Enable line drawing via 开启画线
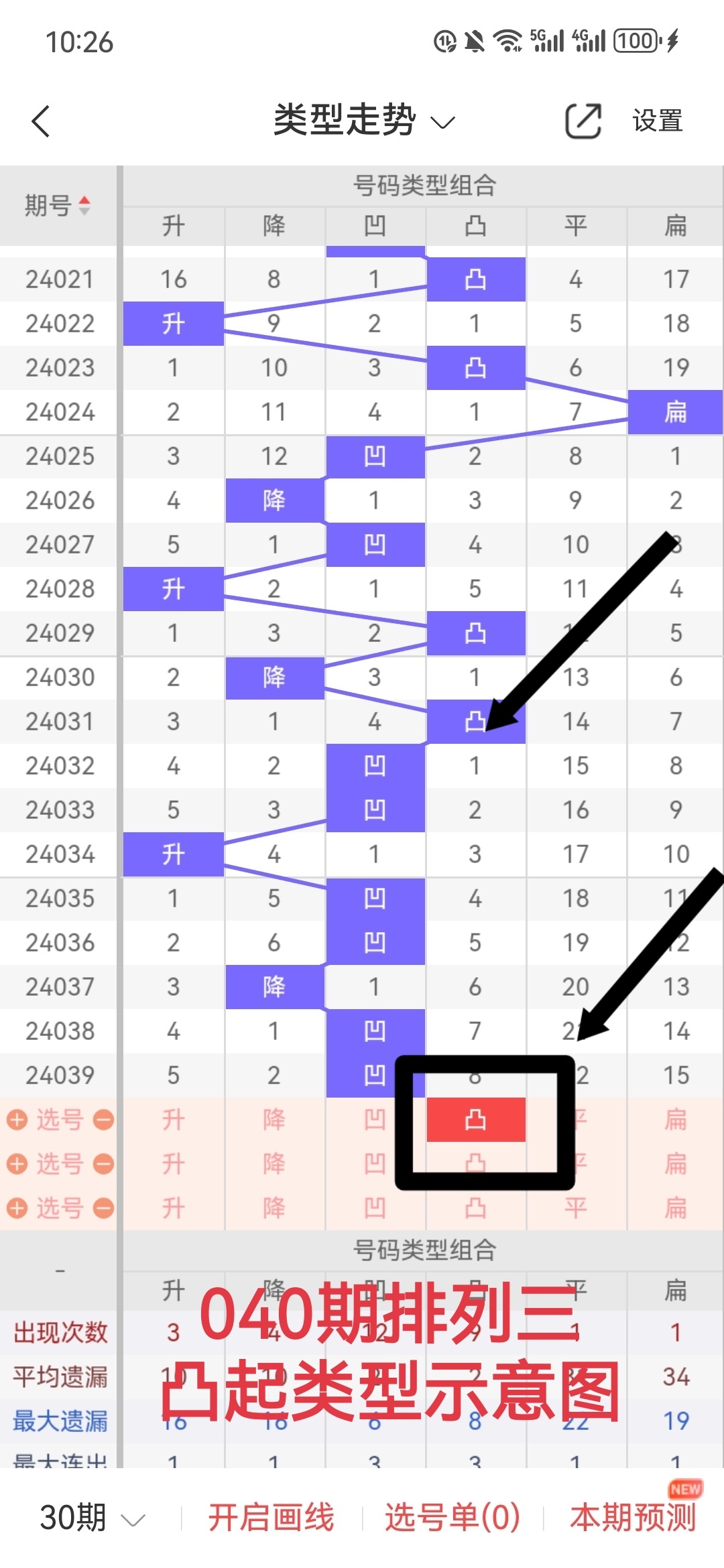Viewport: 724px width, 1568px height. pos(271,1518)
